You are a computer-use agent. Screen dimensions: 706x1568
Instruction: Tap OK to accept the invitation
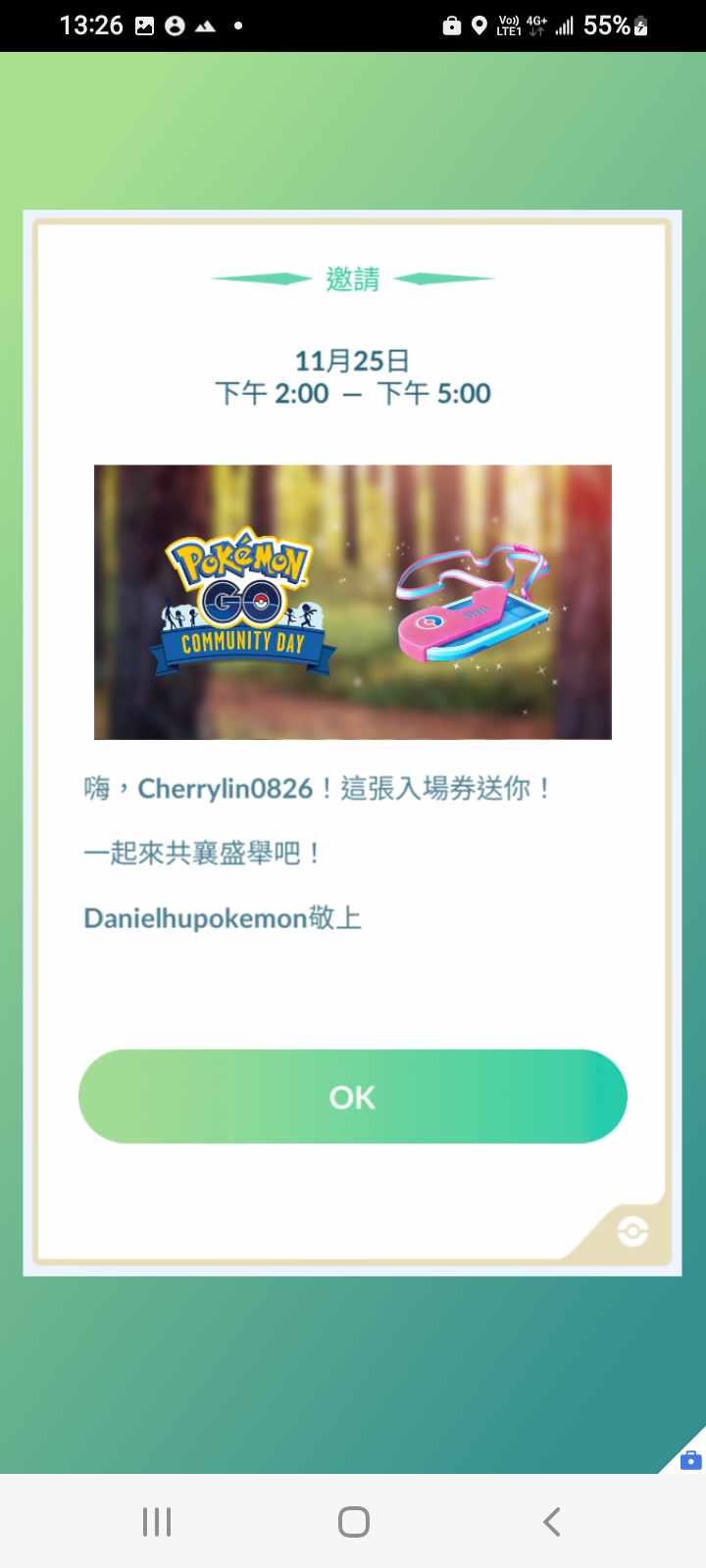click(352, 1096)
